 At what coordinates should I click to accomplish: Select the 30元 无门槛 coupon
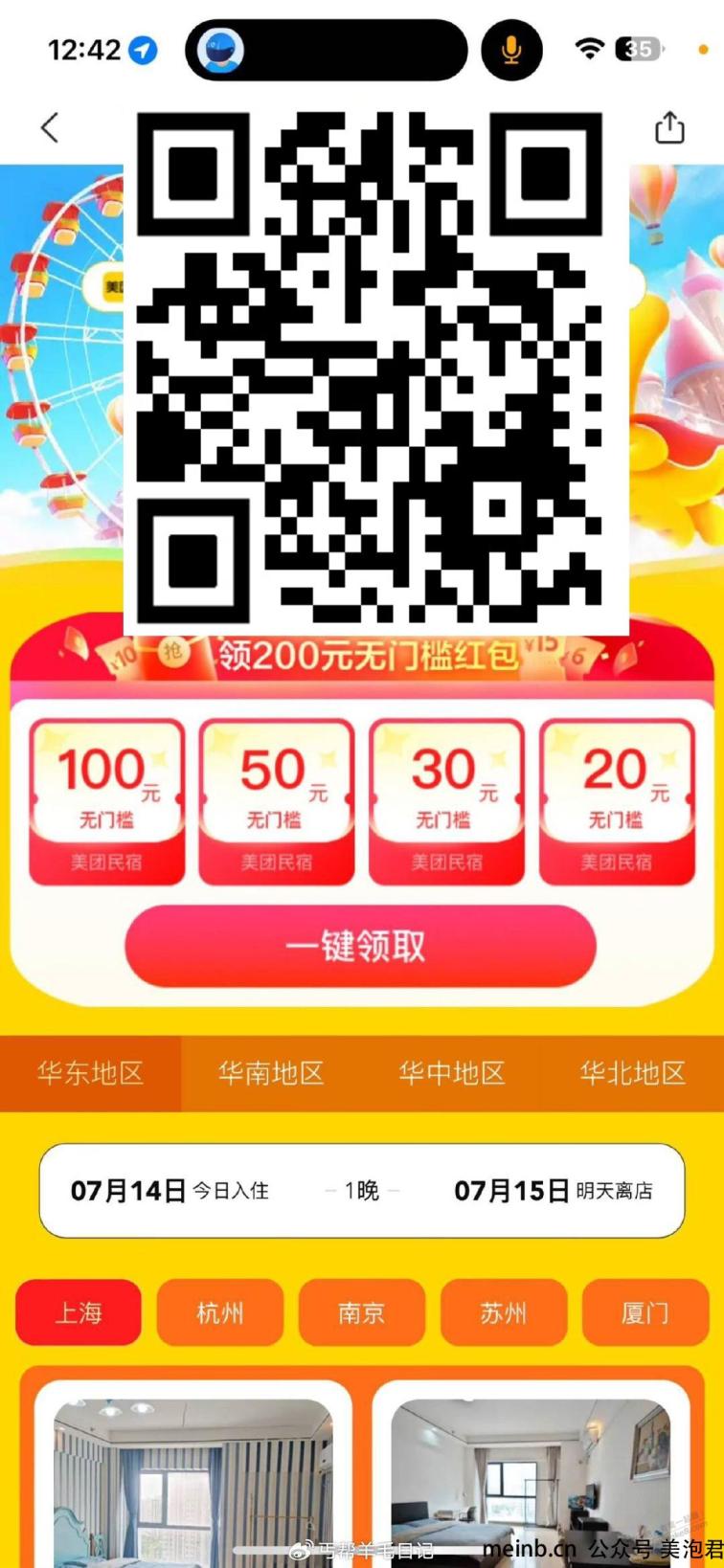(x=446, y=801)
